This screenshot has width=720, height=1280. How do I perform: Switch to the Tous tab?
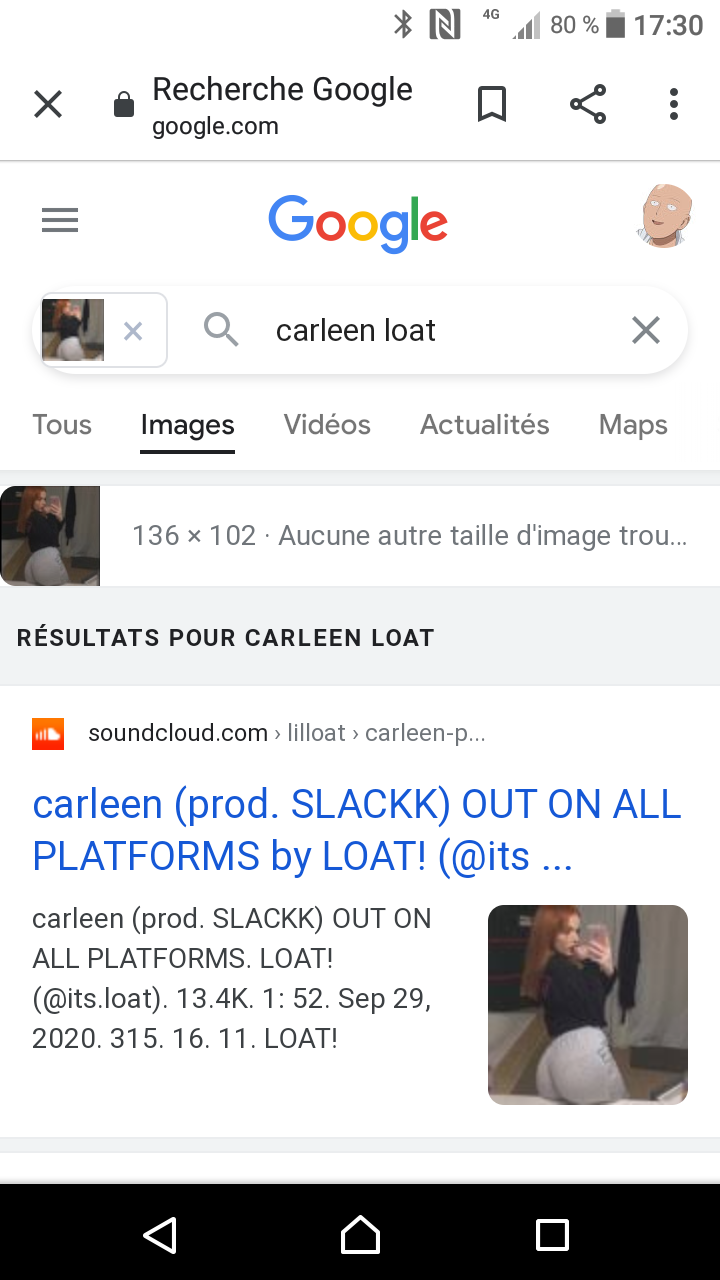[62, 425]
